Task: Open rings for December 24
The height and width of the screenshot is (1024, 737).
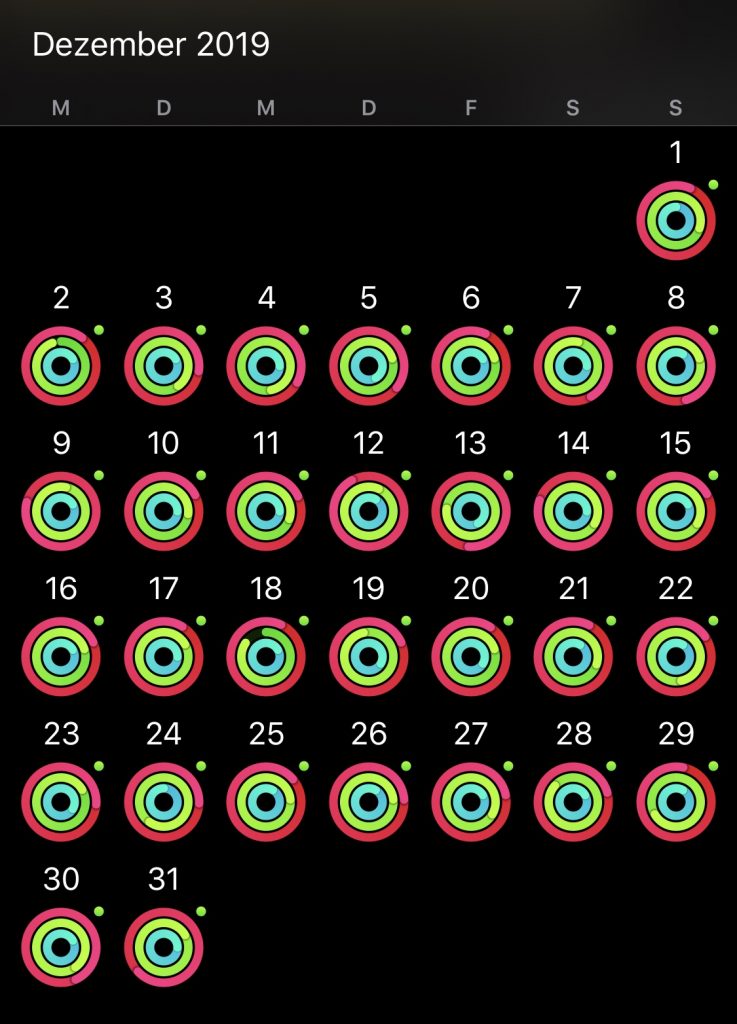Action: point(164,802)
